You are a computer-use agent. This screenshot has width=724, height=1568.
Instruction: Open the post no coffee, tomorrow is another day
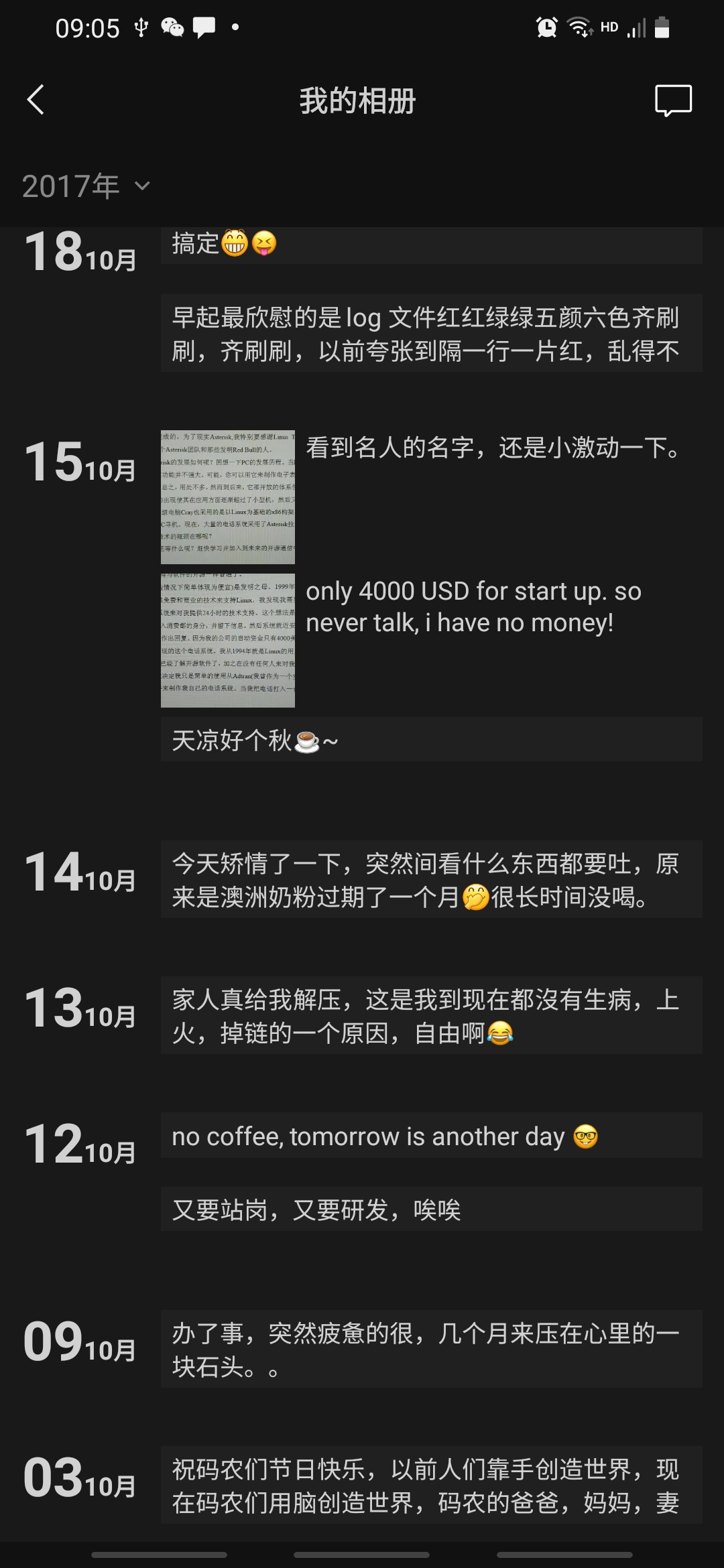pos(432,1136)
